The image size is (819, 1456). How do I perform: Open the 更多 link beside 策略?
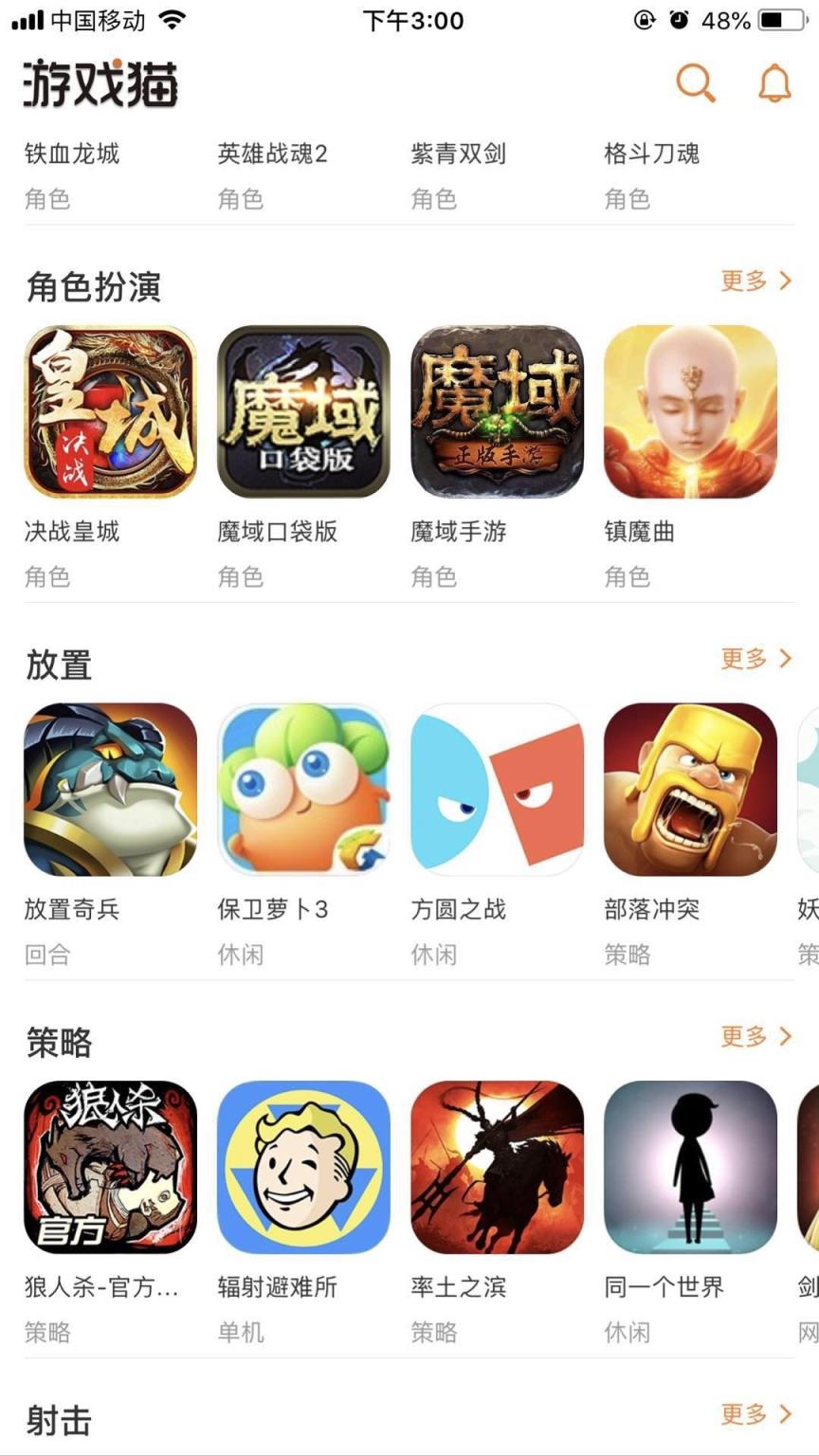(754, 1036)
